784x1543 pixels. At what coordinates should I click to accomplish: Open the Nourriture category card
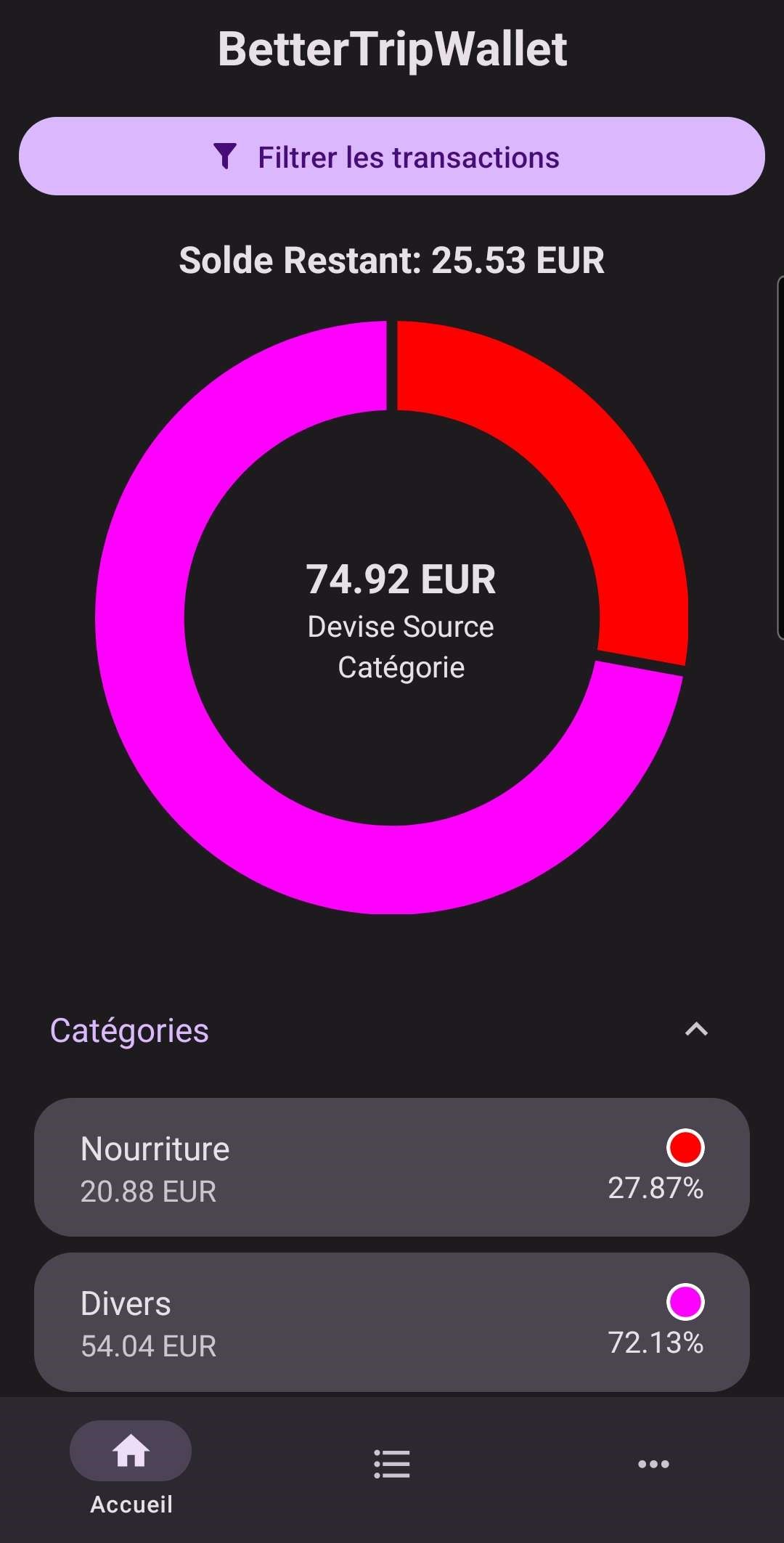[x=392, y=1167]
